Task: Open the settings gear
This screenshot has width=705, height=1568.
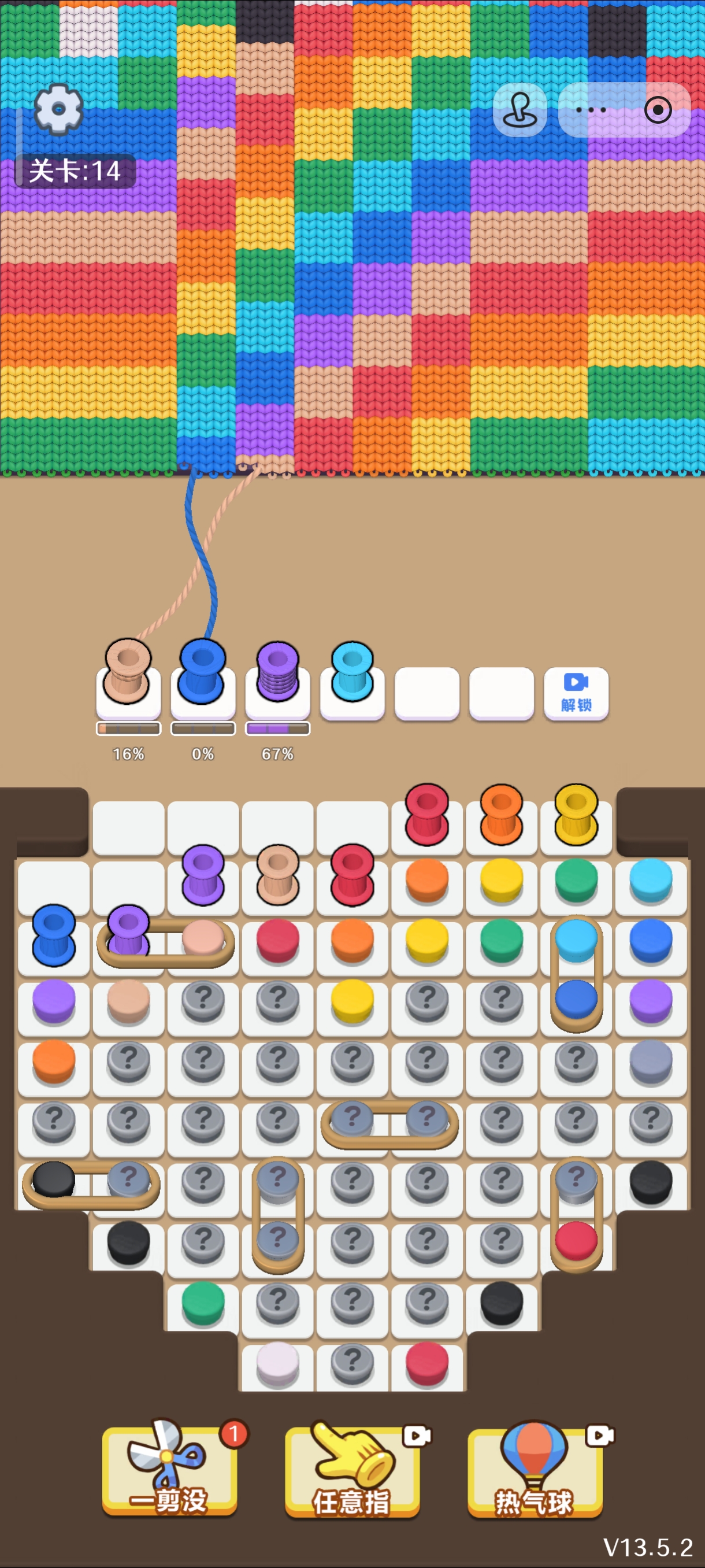Action: 58,109
